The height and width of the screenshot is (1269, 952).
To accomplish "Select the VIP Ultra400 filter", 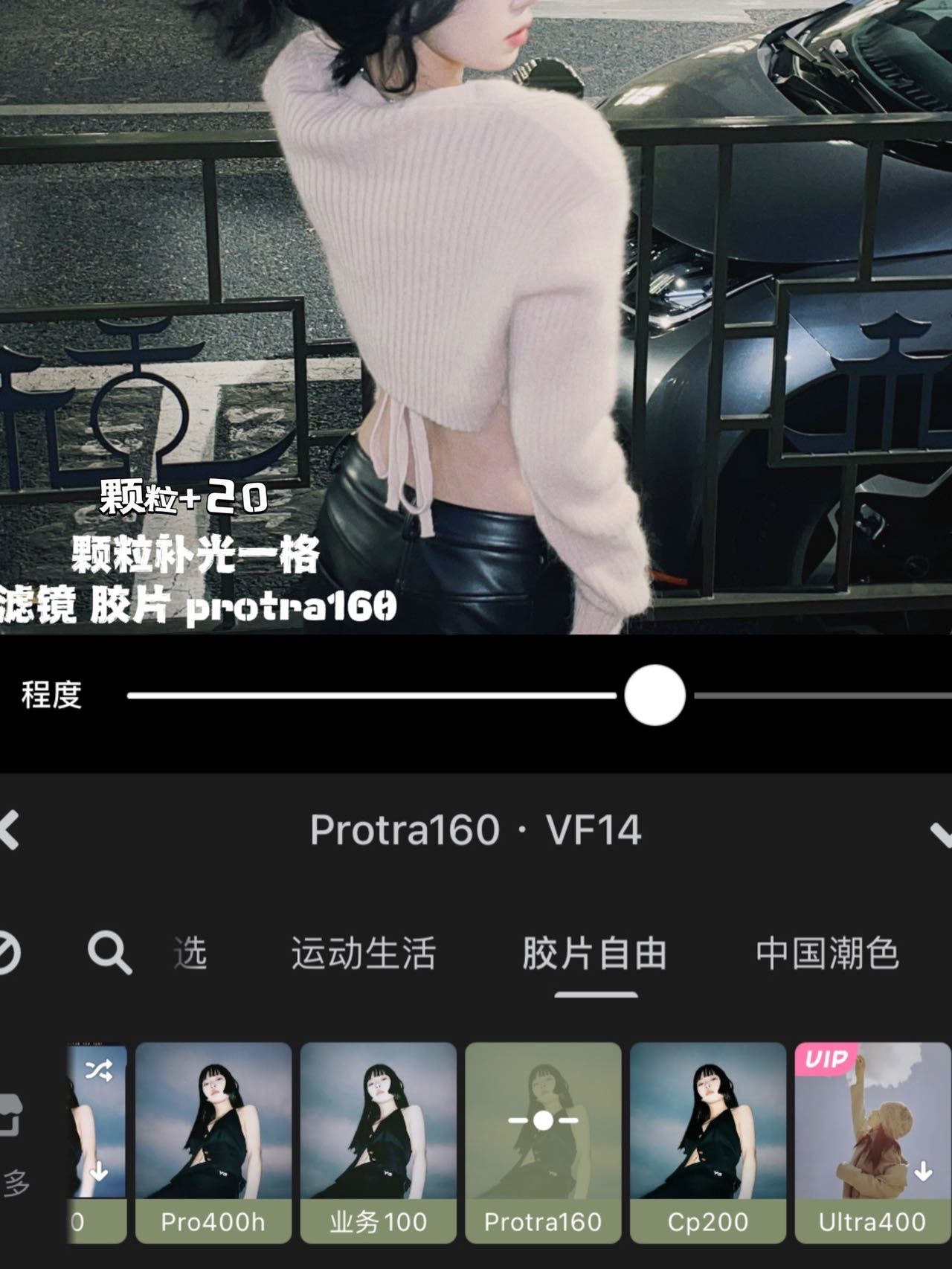I will pos(872,1142).
